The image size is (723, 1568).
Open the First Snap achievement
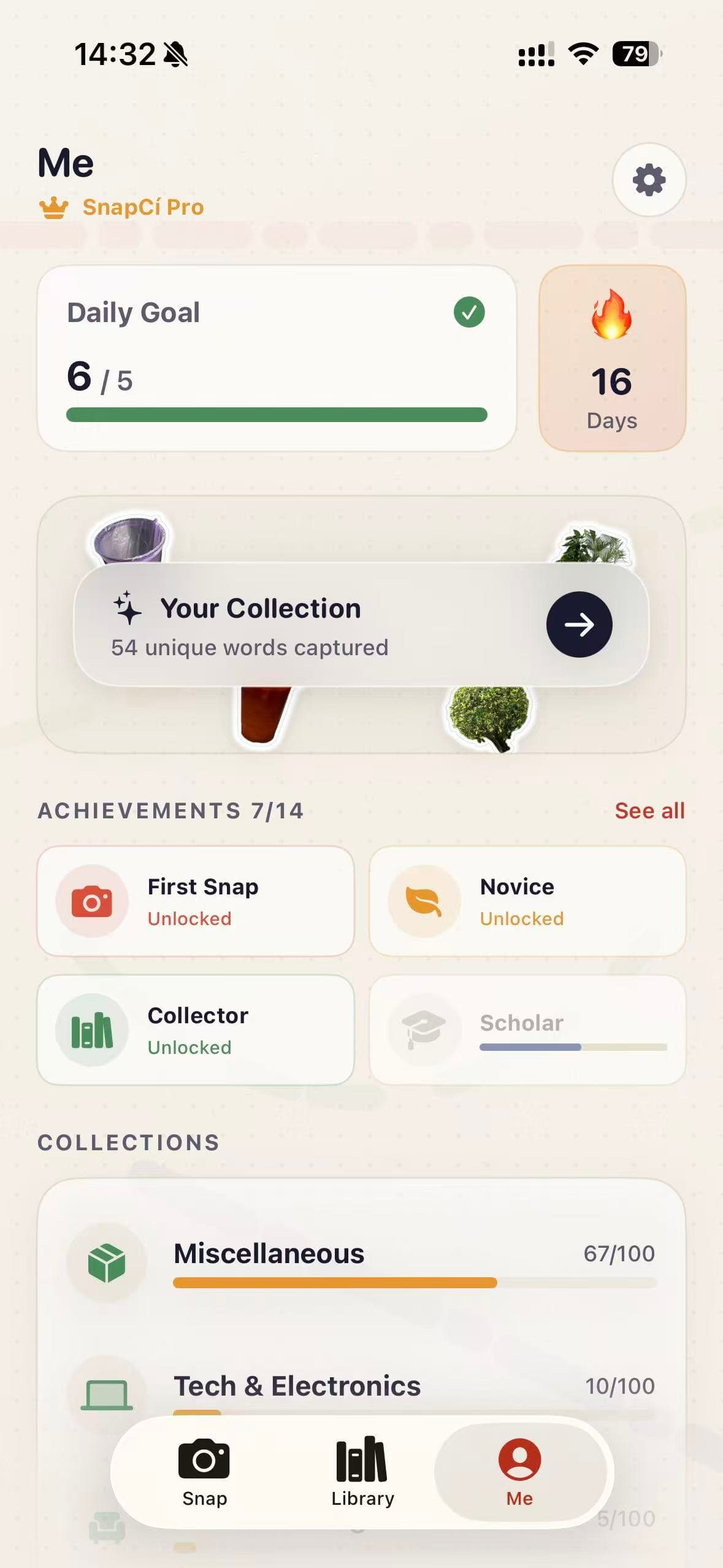click(x=196, y=901)
